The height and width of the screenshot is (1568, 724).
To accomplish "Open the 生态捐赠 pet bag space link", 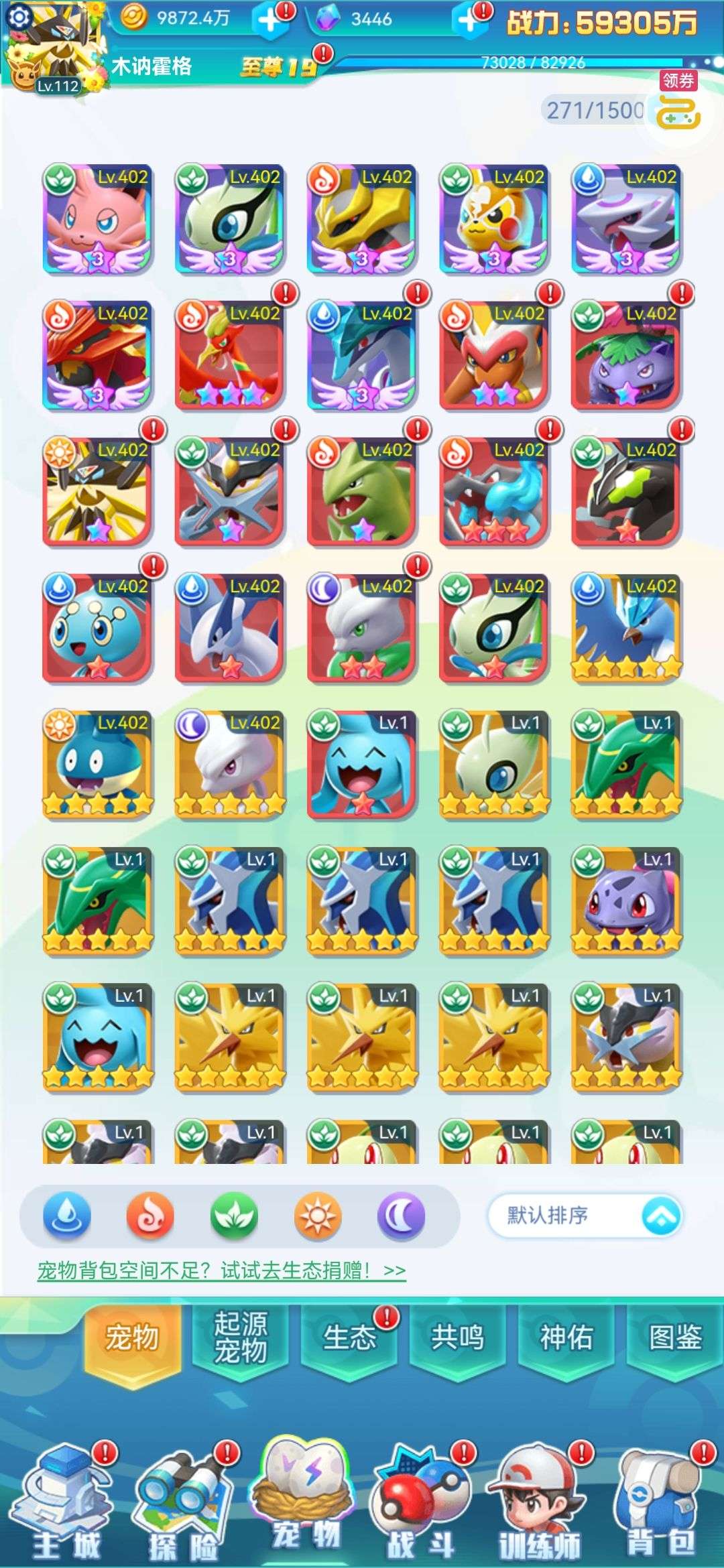I will pyautogui.click(x=221, y=1270).
